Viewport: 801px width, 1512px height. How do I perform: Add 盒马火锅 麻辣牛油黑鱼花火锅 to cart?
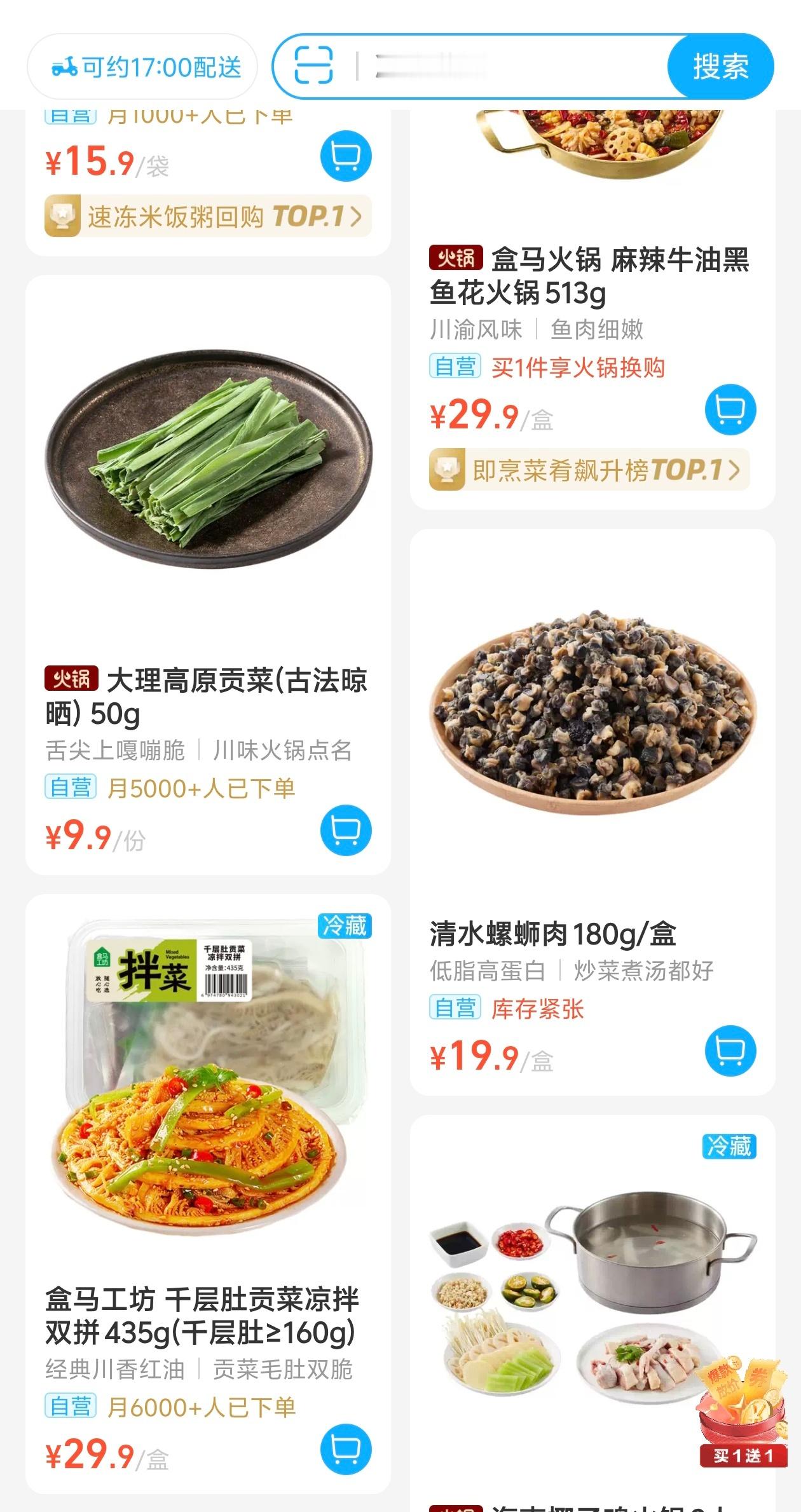[x=730, y=410]
